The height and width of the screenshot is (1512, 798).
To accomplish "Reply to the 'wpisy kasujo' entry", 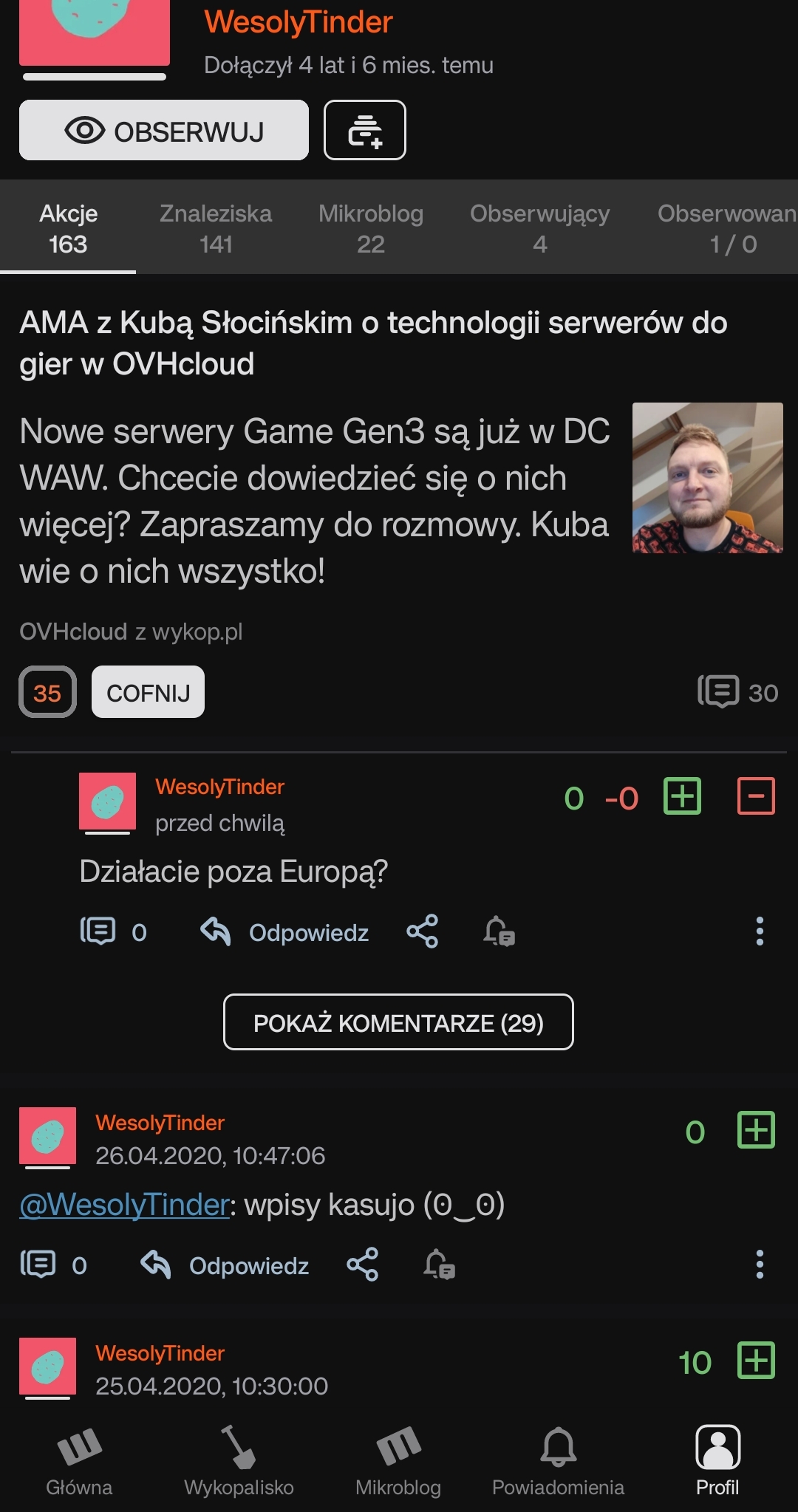I will point(225,1265).
